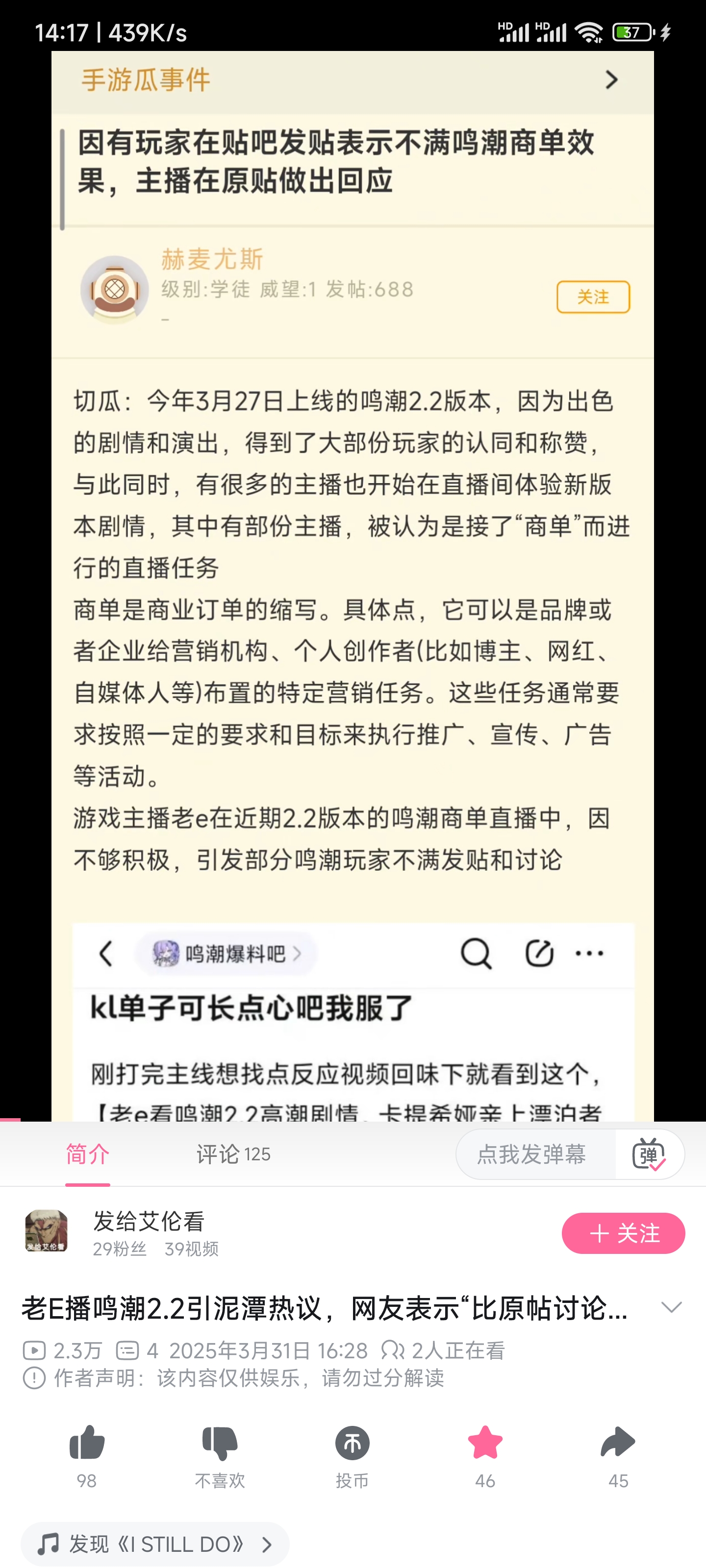
Task: Select the 简介 tab
Action: [88, 1154]
